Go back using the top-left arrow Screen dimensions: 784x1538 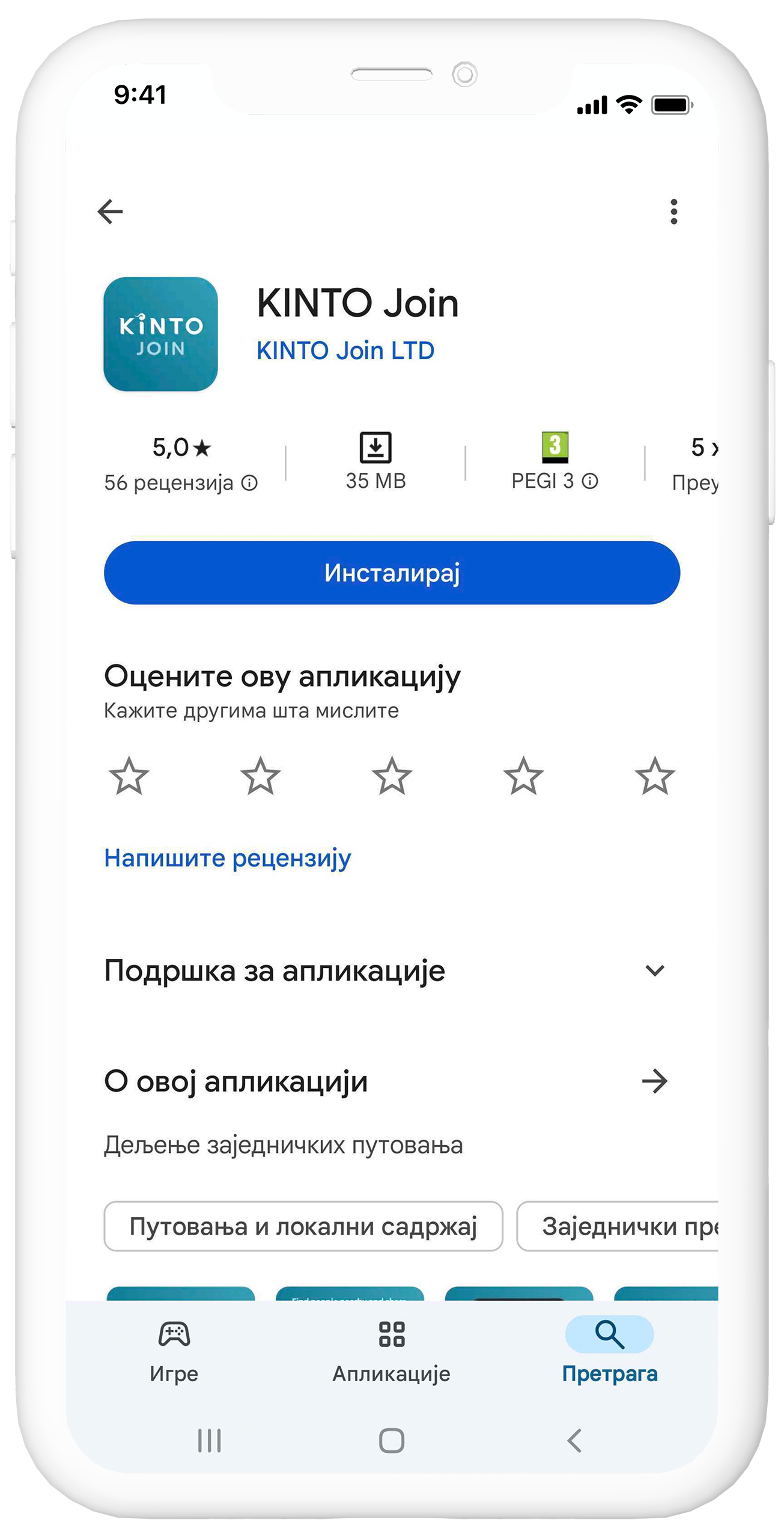(x=110, y=211)
